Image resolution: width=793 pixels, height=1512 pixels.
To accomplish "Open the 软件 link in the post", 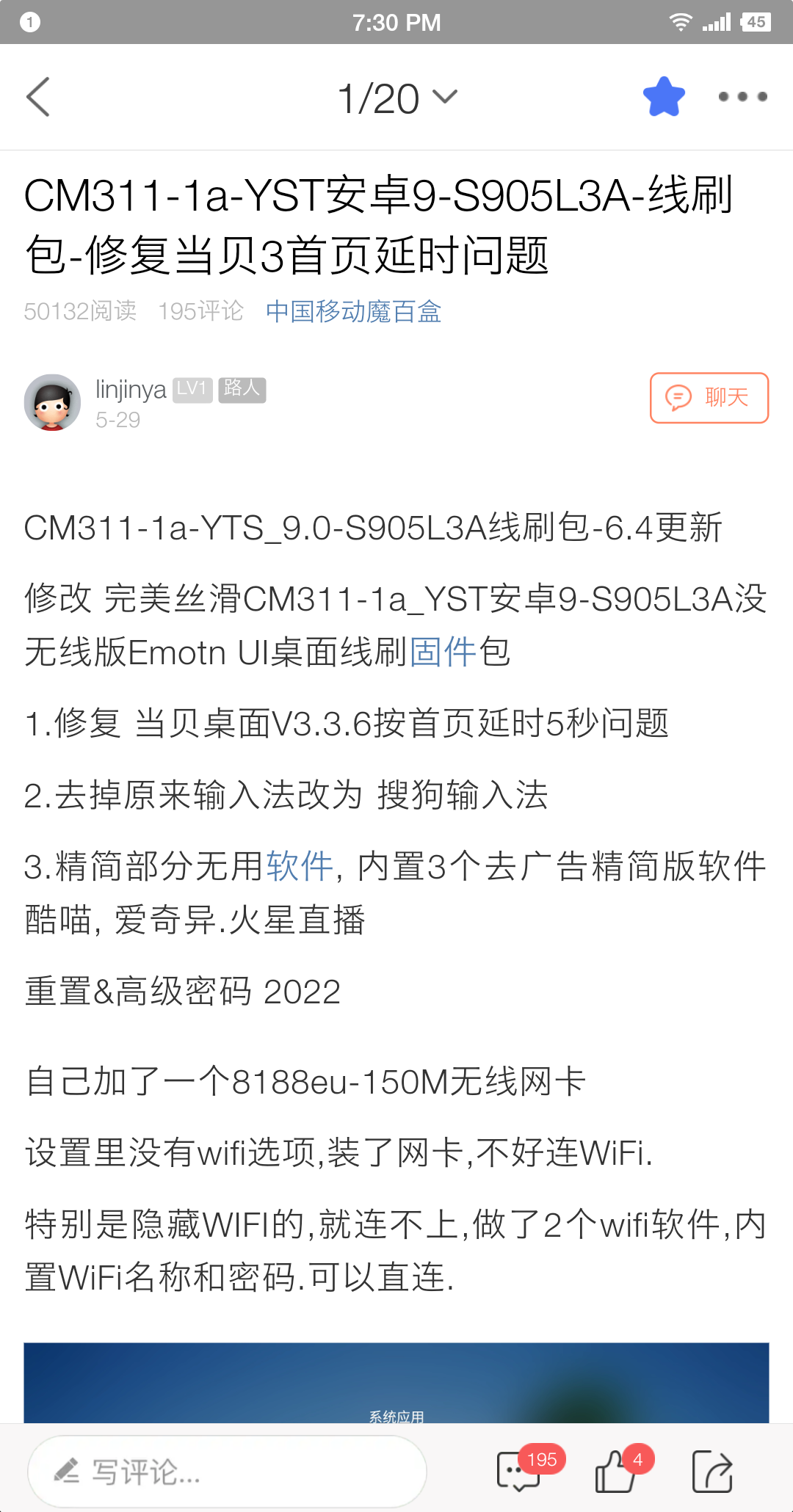I will click(x=300, y=866).
